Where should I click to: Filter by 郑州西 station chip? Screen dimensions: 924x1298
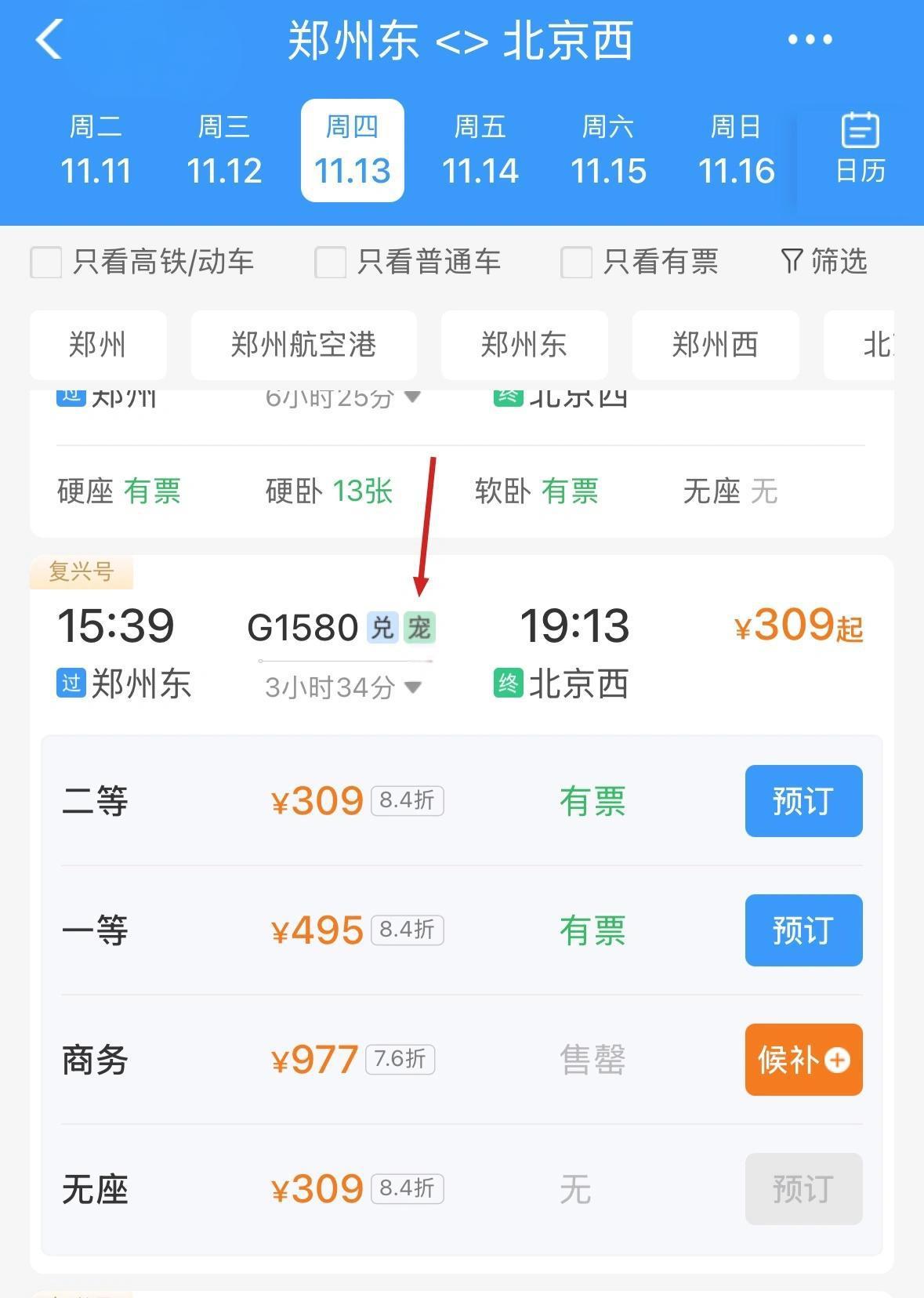click(x=715, y=345)
